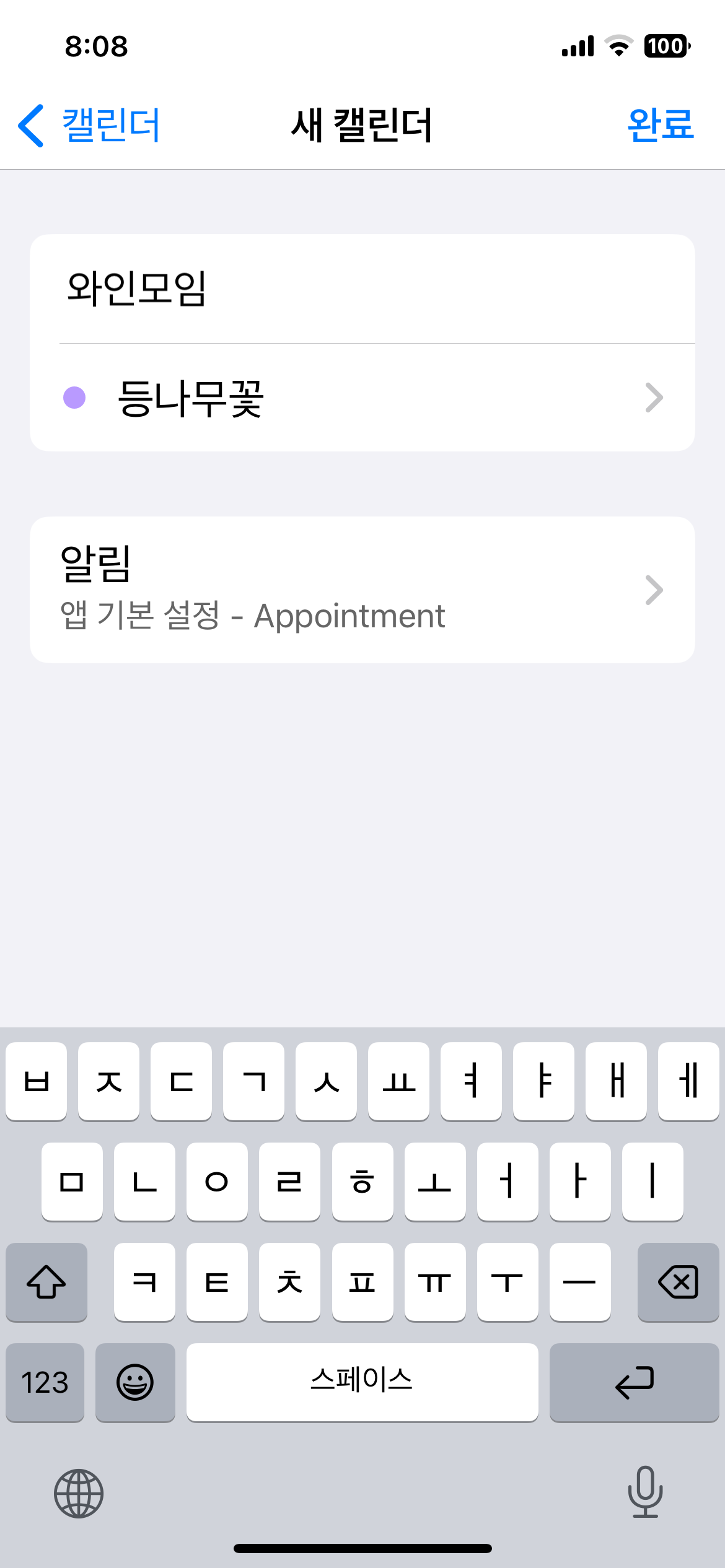Image resolution: width=725 pixels, height=1568 pixels.
Task: Open the emoji keyboard
Action: tap(135, 1382)
